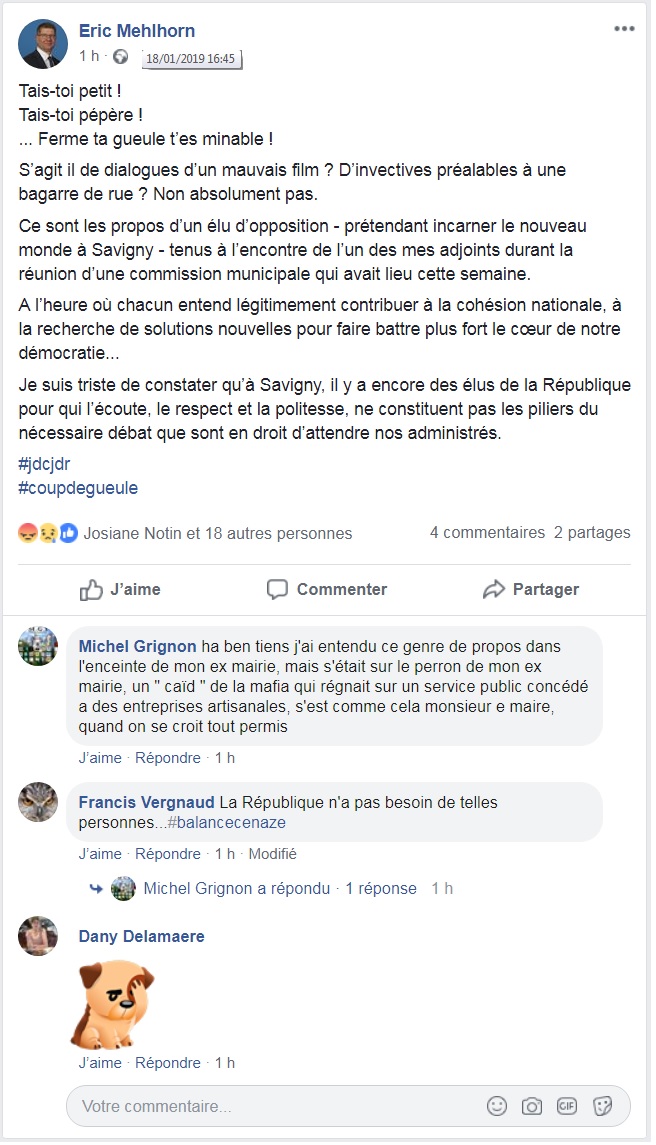Open the emoji picker in the comment box
Image resolution: width=656 pixels, height=1145 pixels.
click(x=496, y=1106)
